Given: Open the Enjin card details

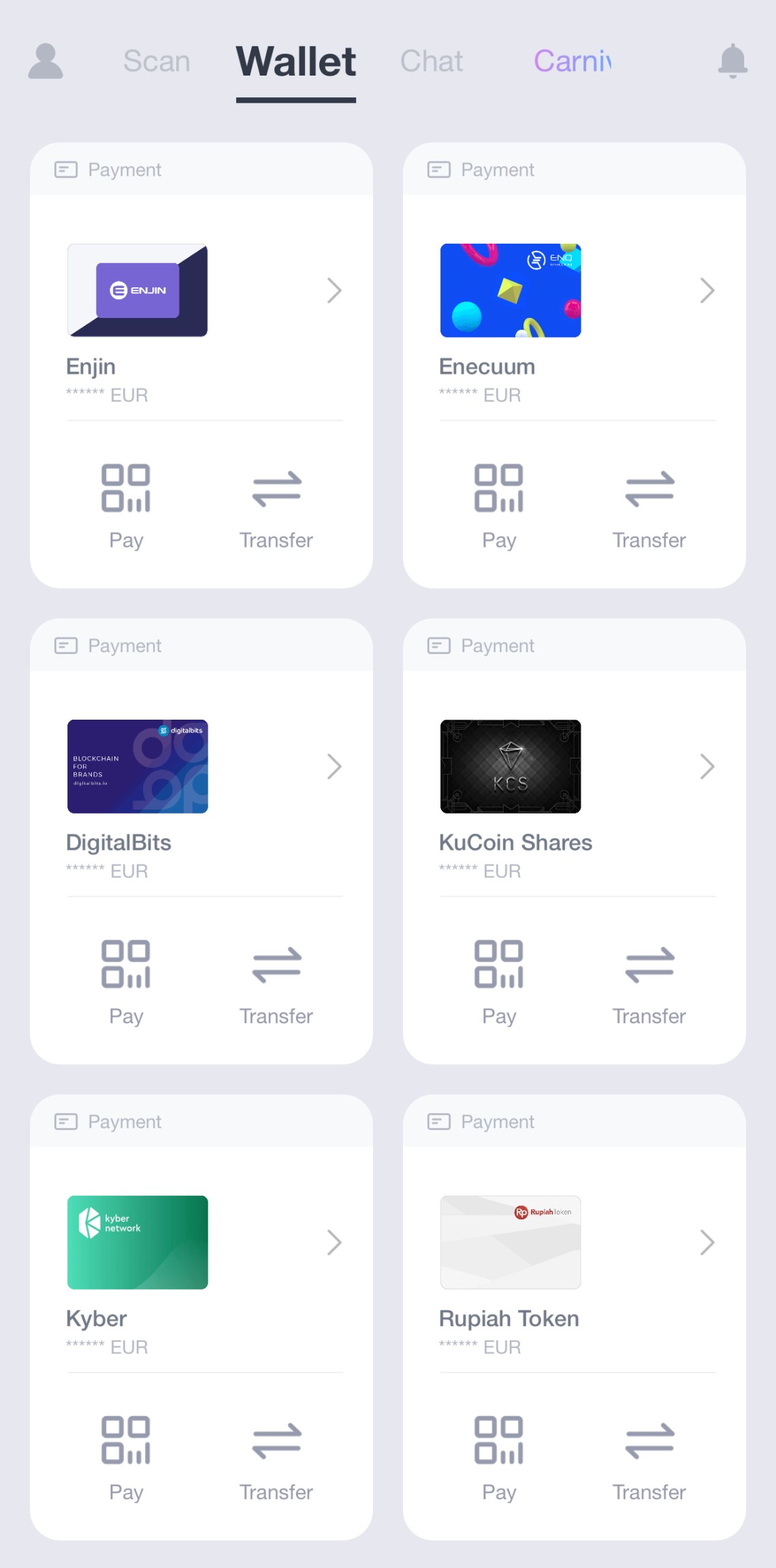Looking at the screenshot, I should 334,291.
